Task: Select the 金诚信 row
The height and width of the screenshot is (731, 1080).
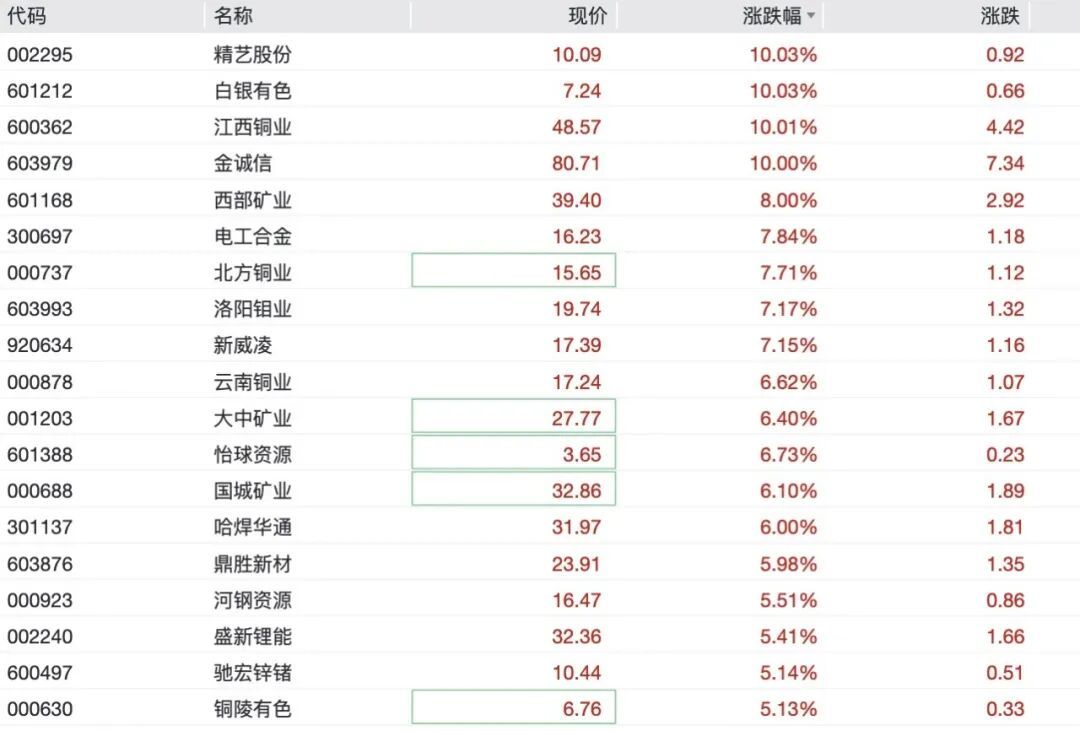Action: click(540, 163)
